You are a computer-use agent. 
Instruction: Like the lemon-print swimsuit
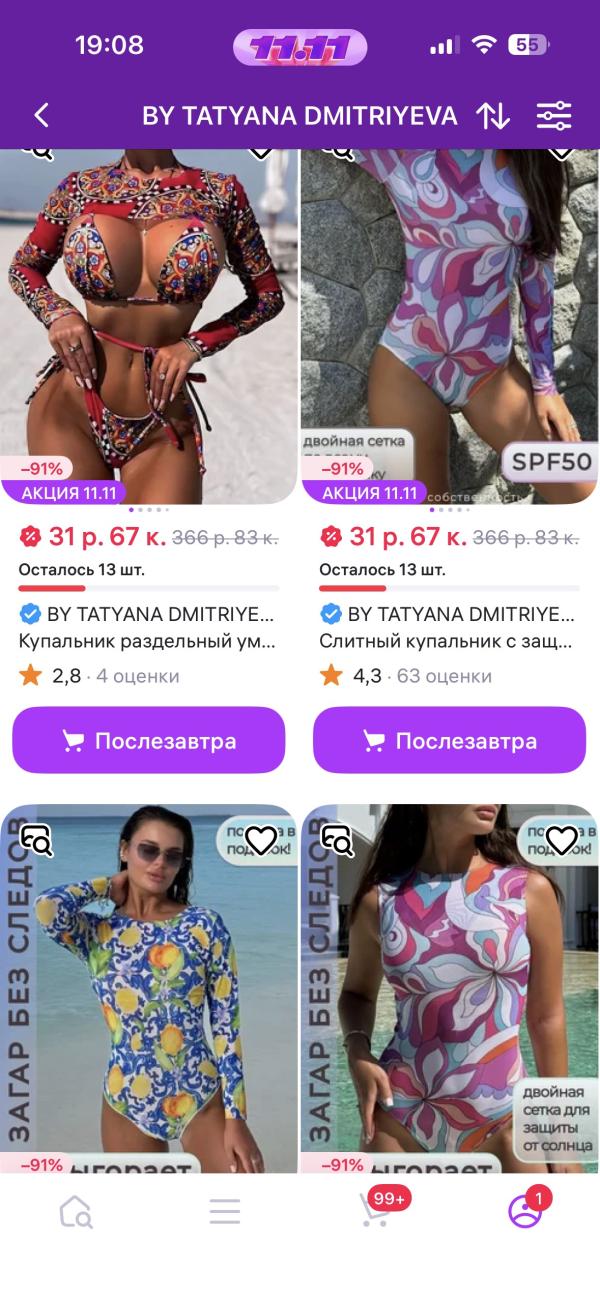261,841
